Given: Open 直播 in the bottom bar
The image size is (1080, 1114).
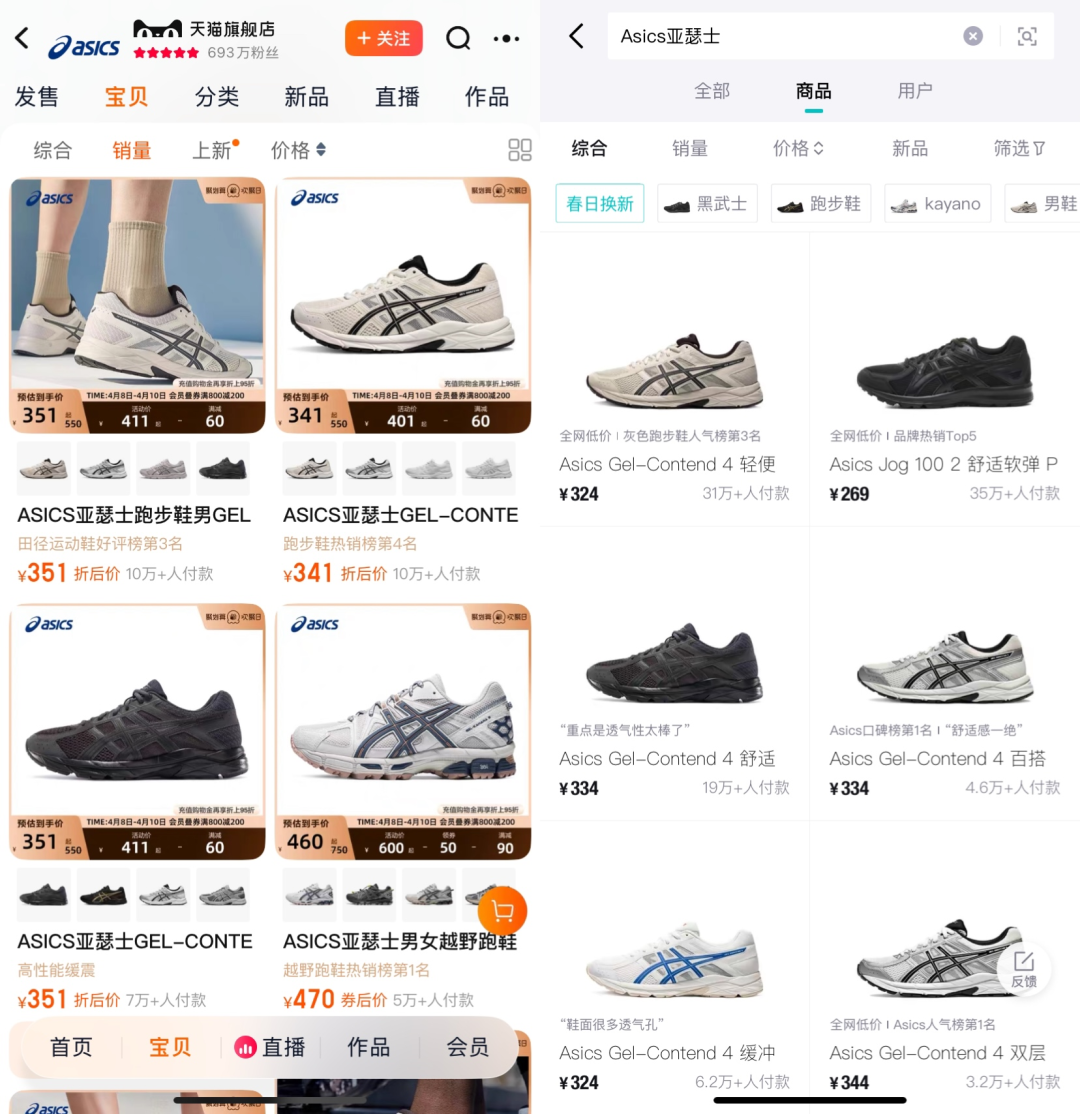Looking at the screenshot, I should pos(270,1047).
